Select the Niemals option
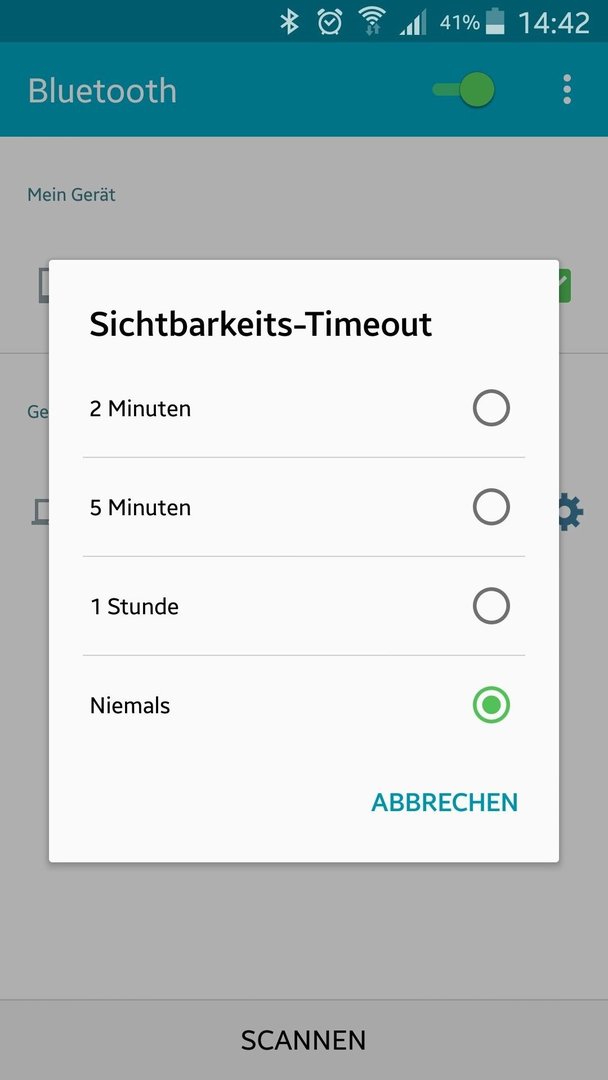Viewport: 608px width, 1080px height. pos(304,705)
